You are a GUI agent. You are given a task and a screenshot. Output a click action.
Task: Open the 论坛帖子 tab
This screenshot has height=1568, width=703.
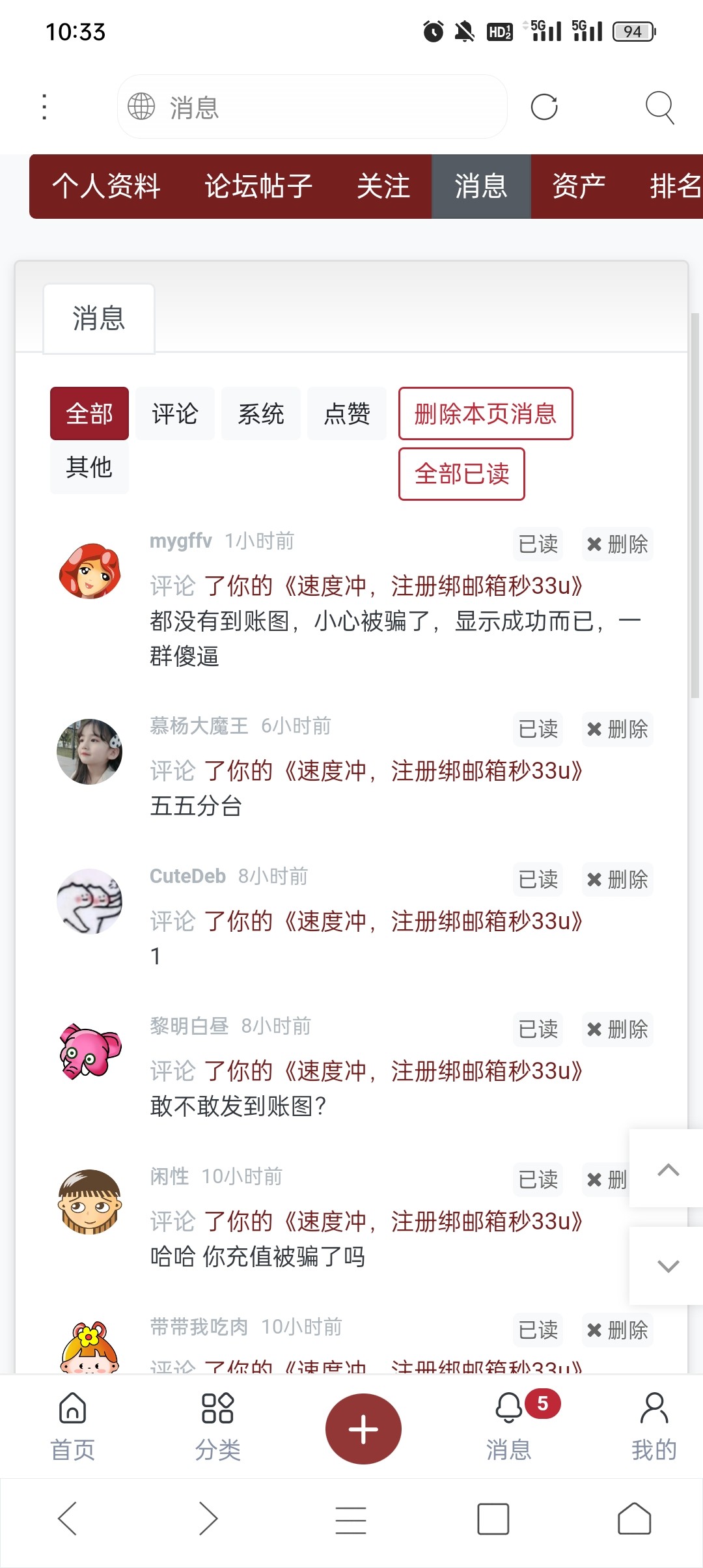pos(258,186)
